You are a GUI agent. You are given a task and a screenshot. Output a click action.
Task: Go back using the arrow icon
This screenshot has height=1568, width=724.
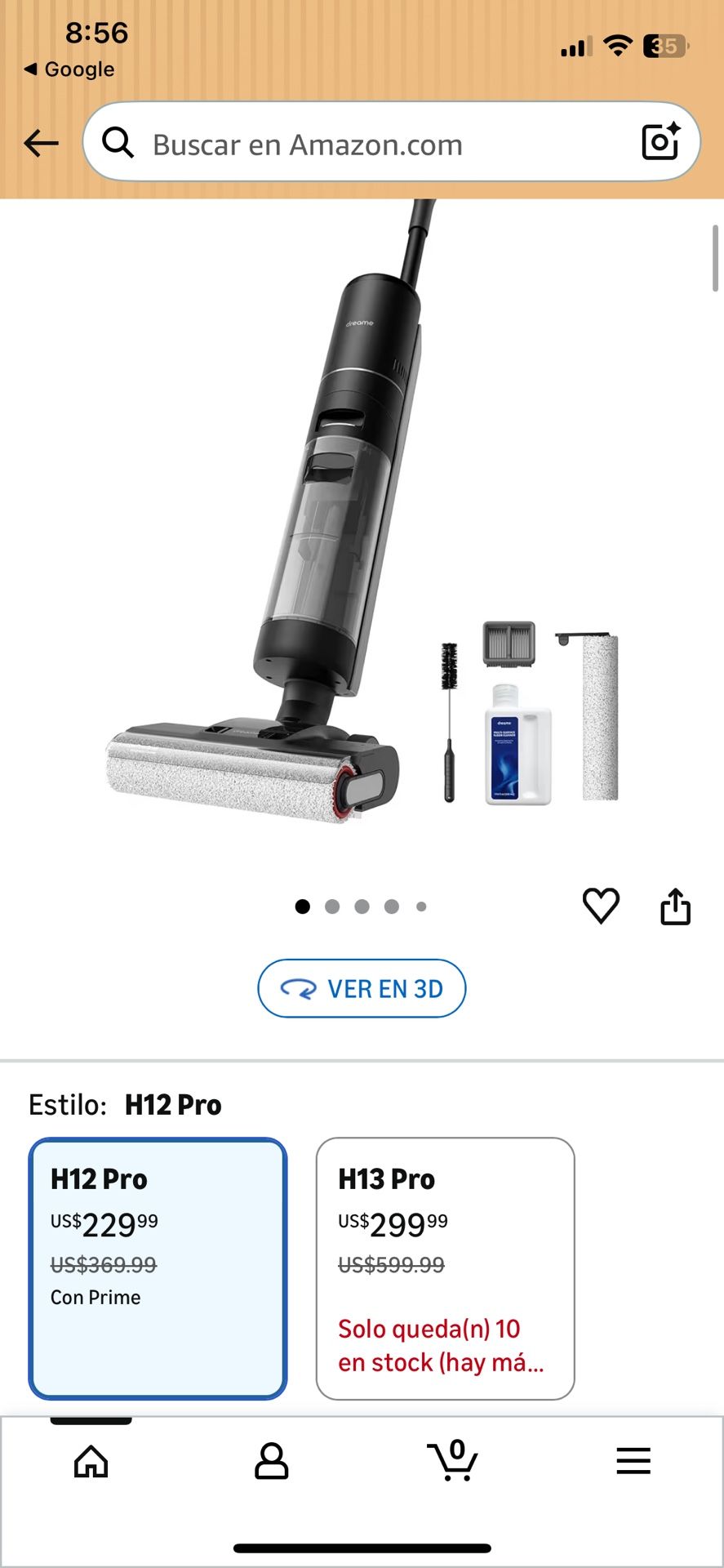pyautogui.click(x=41, y=144)
